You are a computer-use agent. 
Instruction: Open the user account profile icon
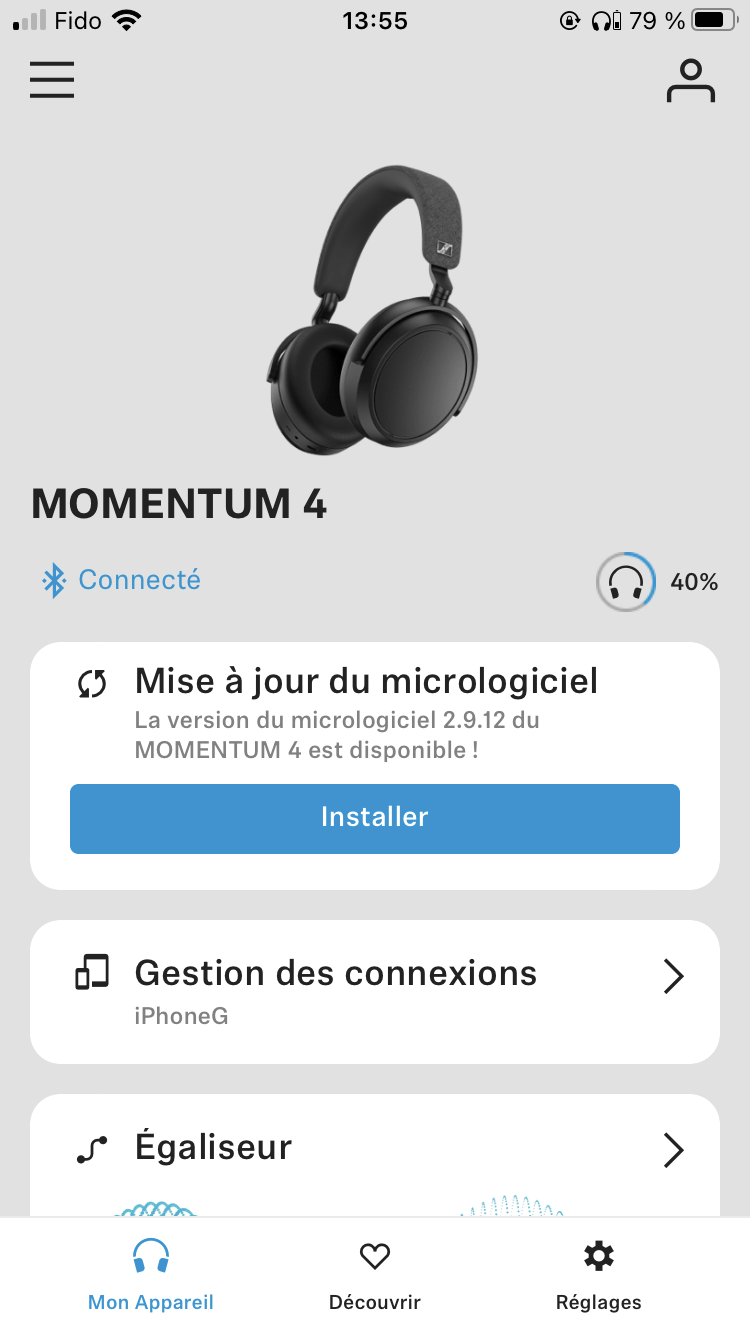click(x=691, y=81)
